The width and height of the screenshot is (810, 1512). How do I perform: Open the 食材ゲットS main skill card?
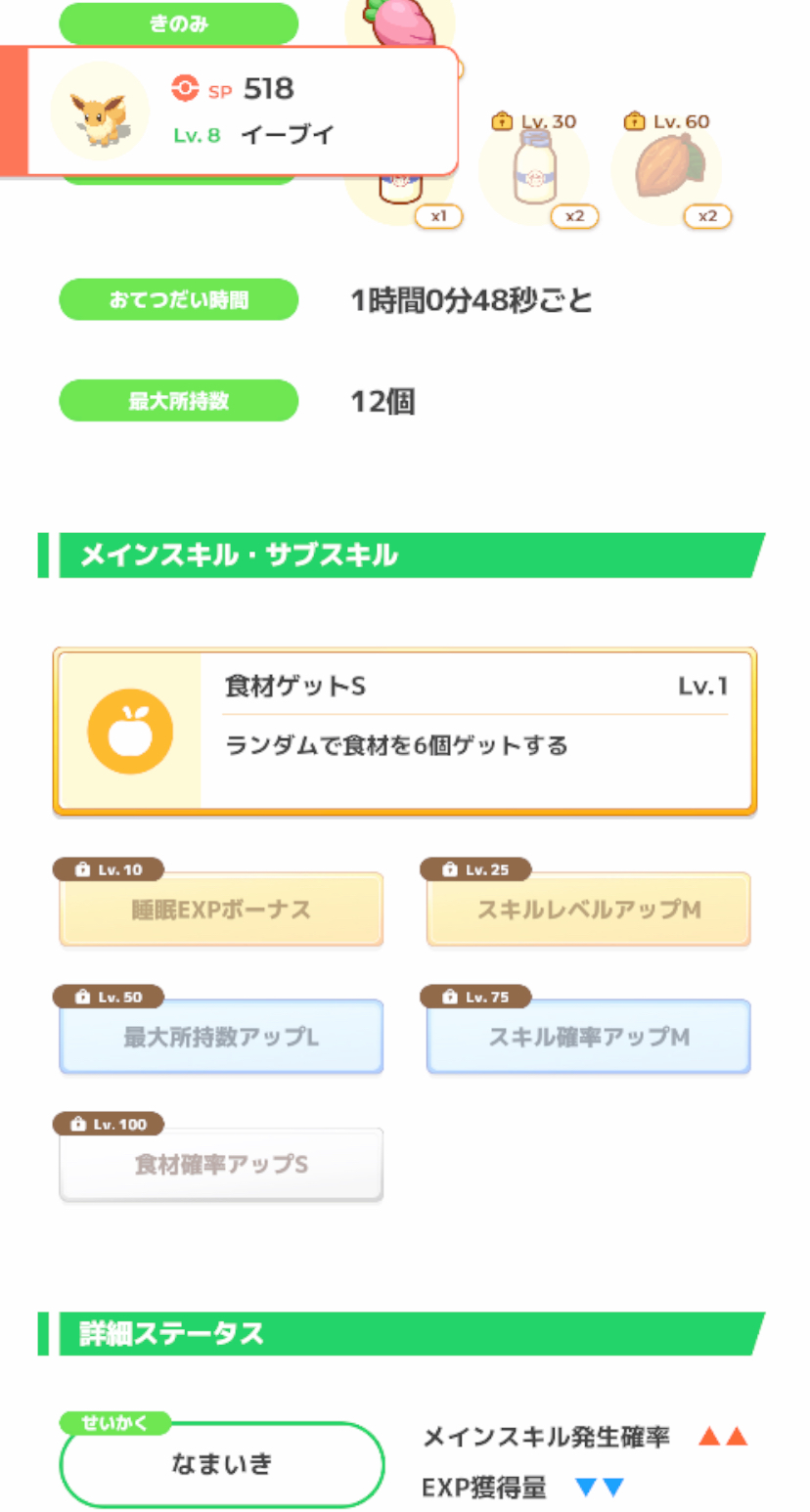404,731
